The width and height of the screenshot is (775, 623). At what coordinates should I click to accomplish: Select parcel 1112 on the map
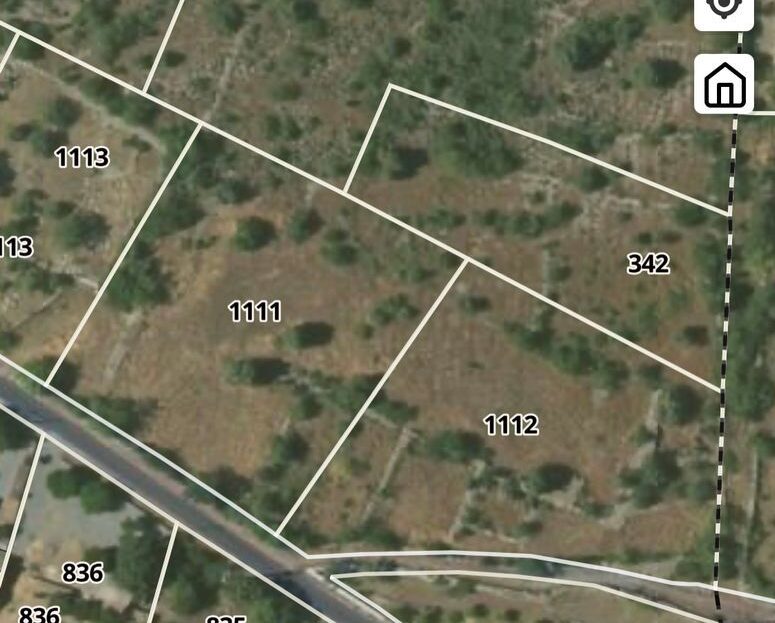[x=511, y=425]
